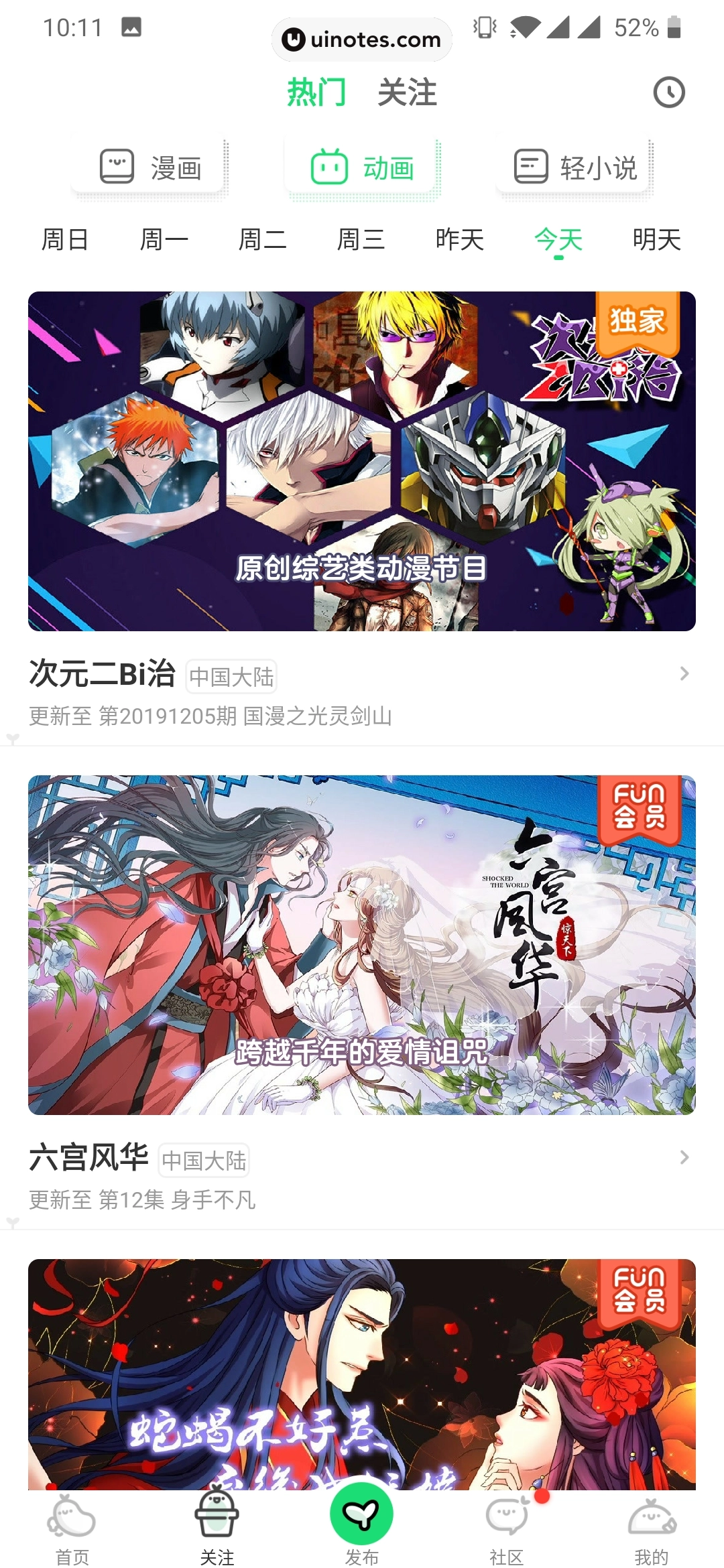Tap the chevron beside 六宫风华
Viewport: 724px width, 1568px height.
[684, 1157]
